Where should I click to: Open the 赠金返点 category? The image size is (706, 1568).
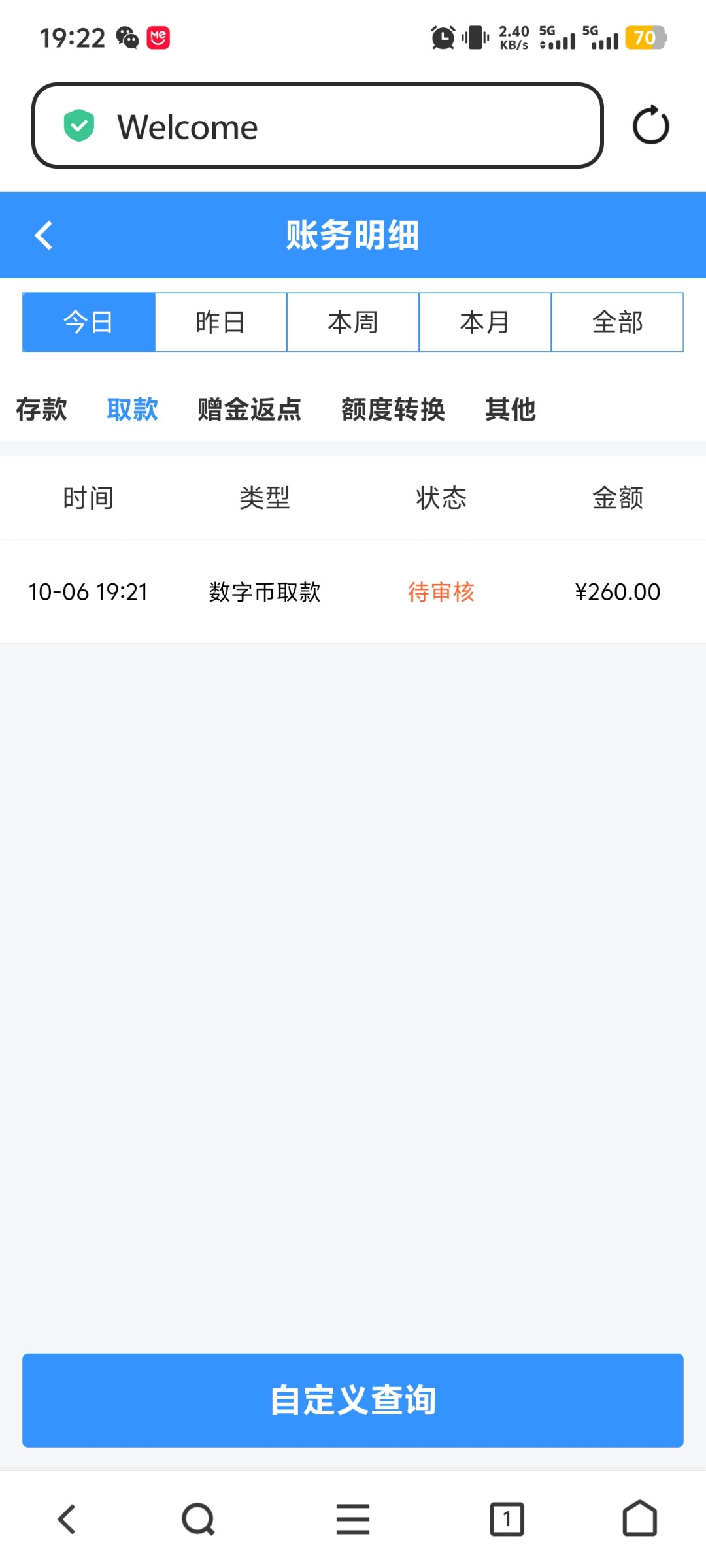tap(249, 410)
